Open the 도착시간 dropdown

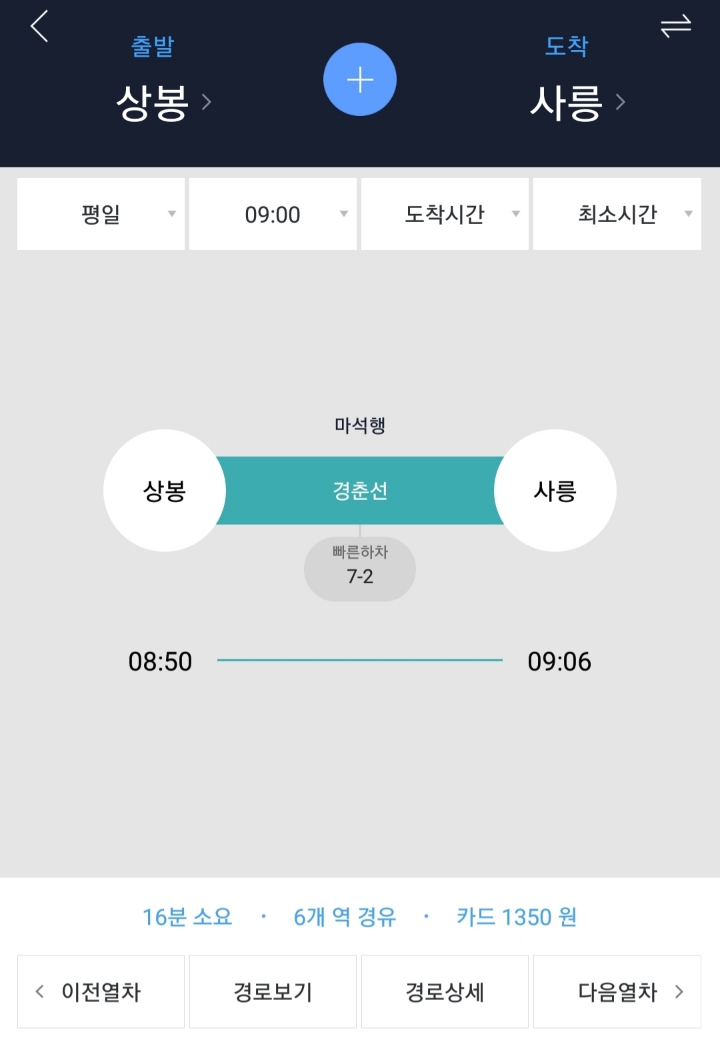pos(445,214)
